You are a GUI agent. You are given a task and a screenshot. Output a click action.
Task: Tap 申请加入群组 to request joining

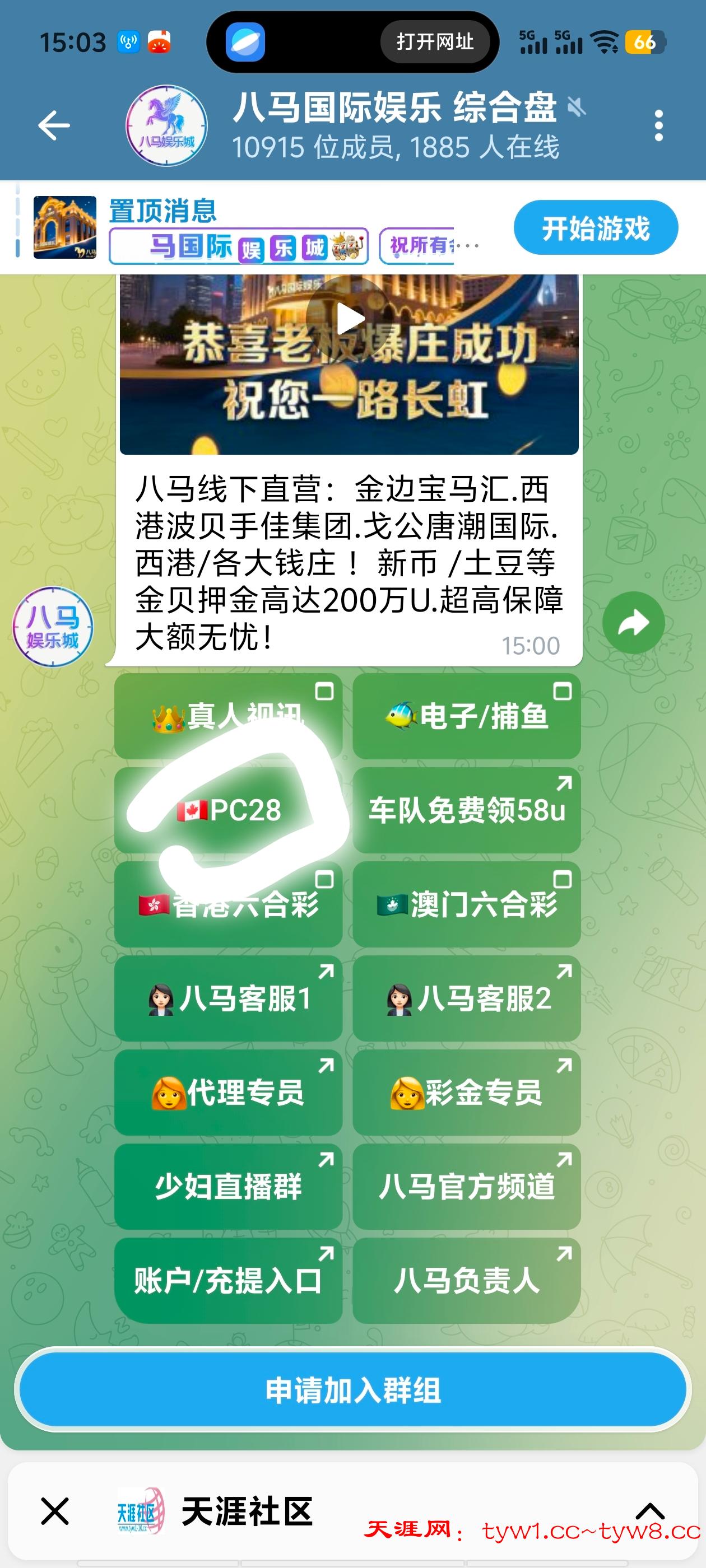(352, 1390)
